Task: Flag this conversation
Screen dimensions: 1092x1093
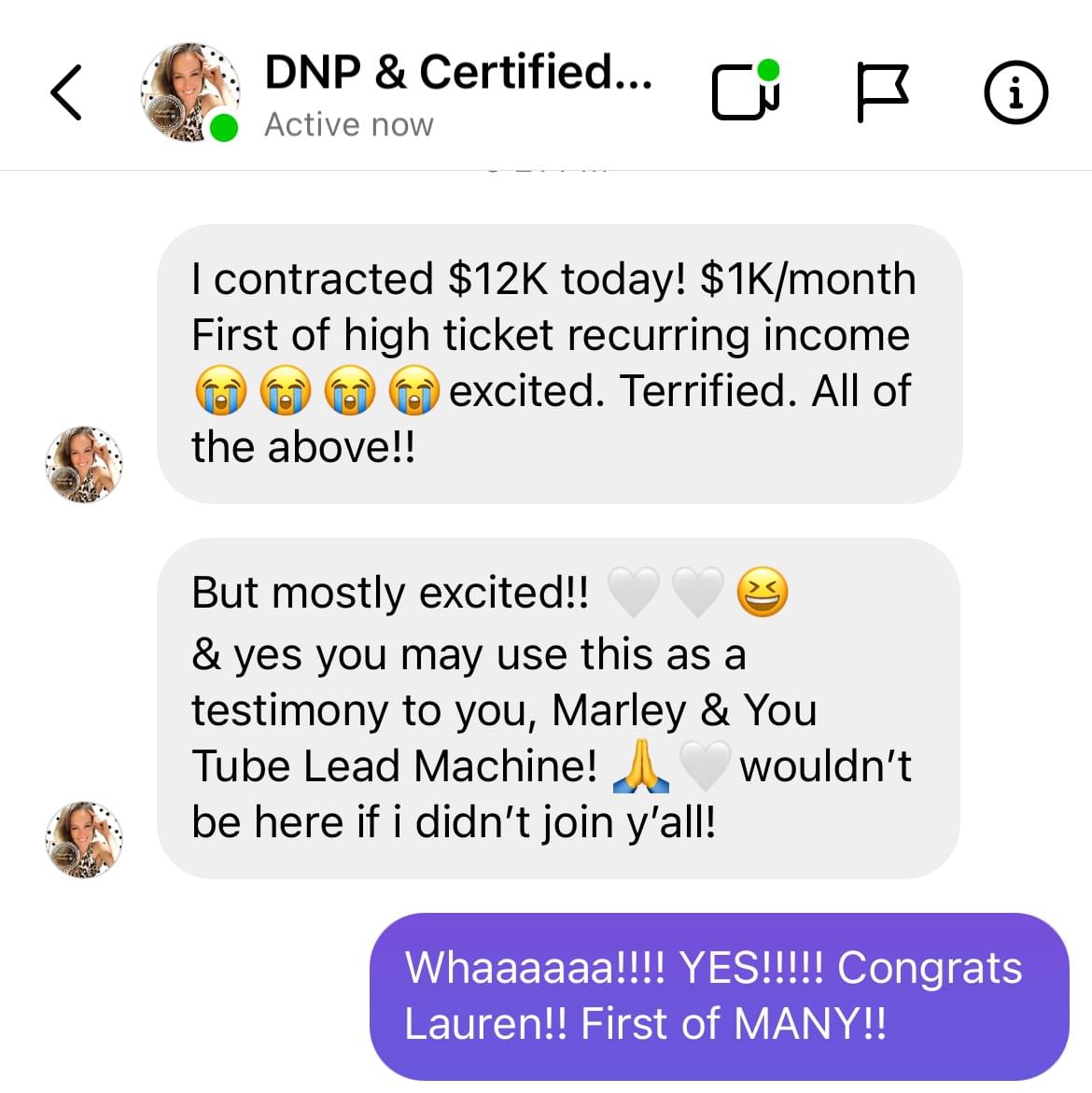Action: pos(881,92)
